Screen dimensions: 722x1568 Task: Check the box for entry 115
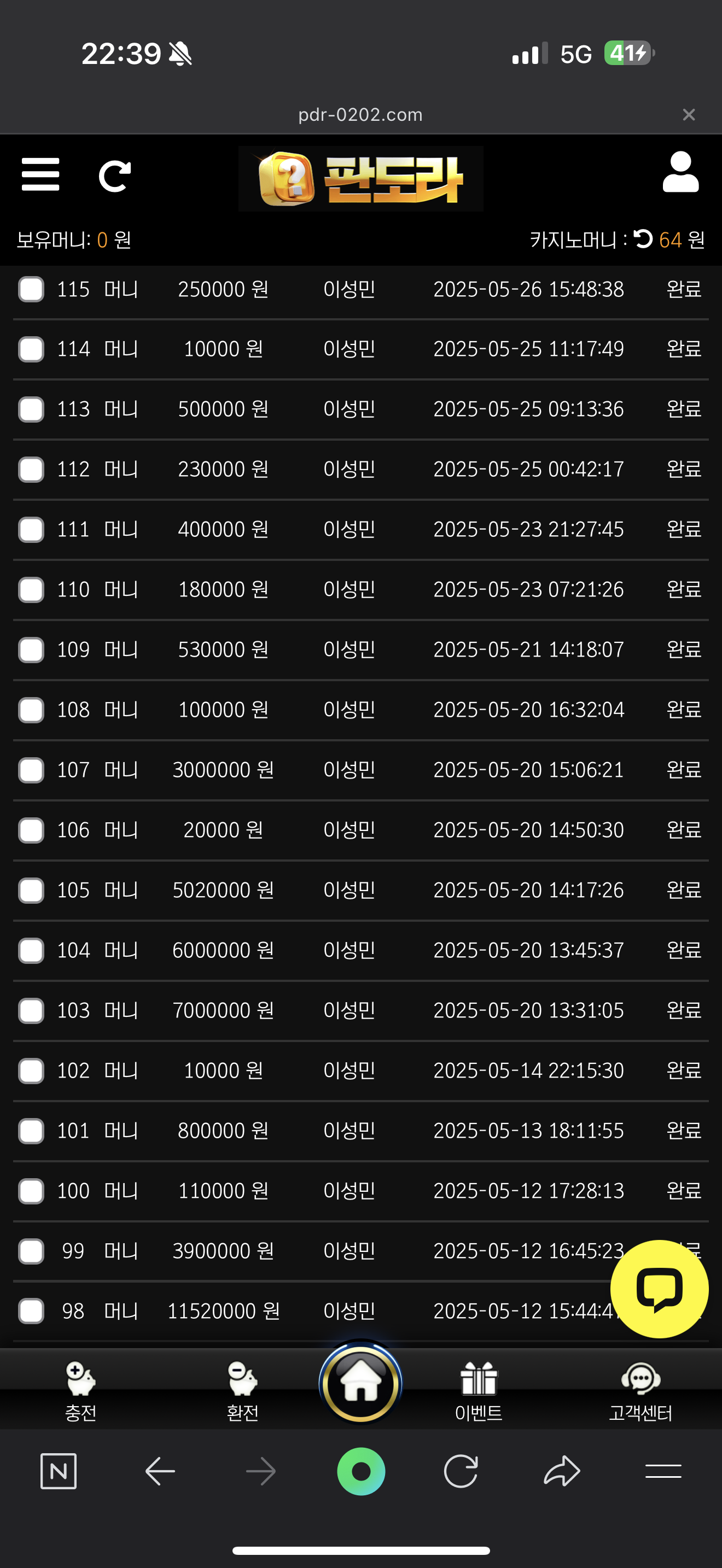point(31,289)
